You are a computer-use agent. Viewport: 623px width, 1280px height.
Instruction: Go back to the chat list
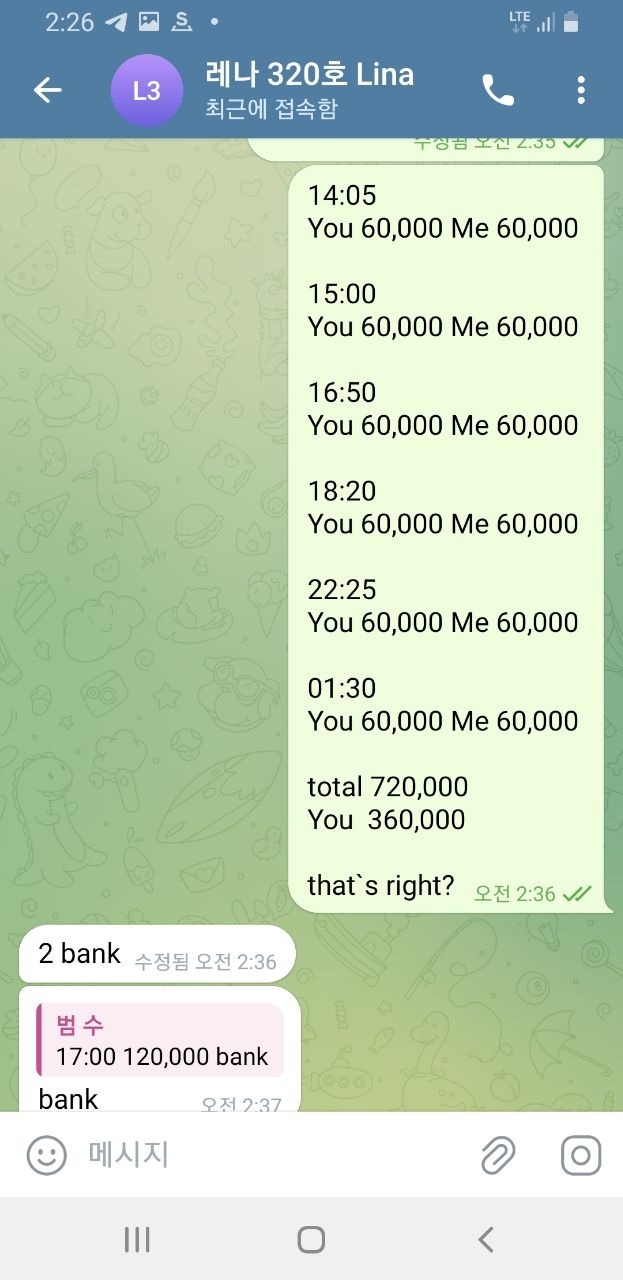tap(47, 90)
